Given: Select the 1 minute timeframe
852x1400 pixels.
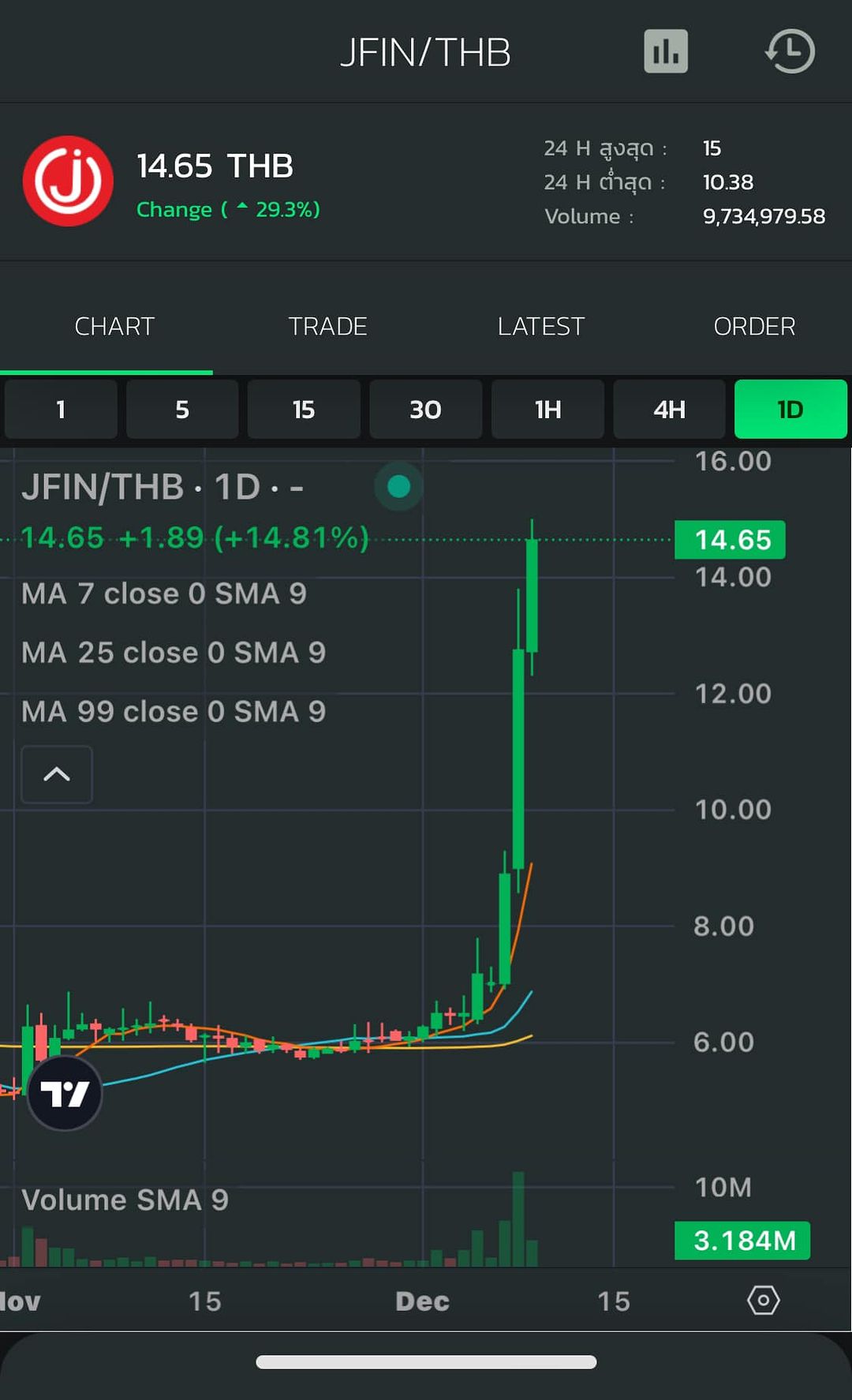Looking at the screenshot, I should click(x=61, y=409).
